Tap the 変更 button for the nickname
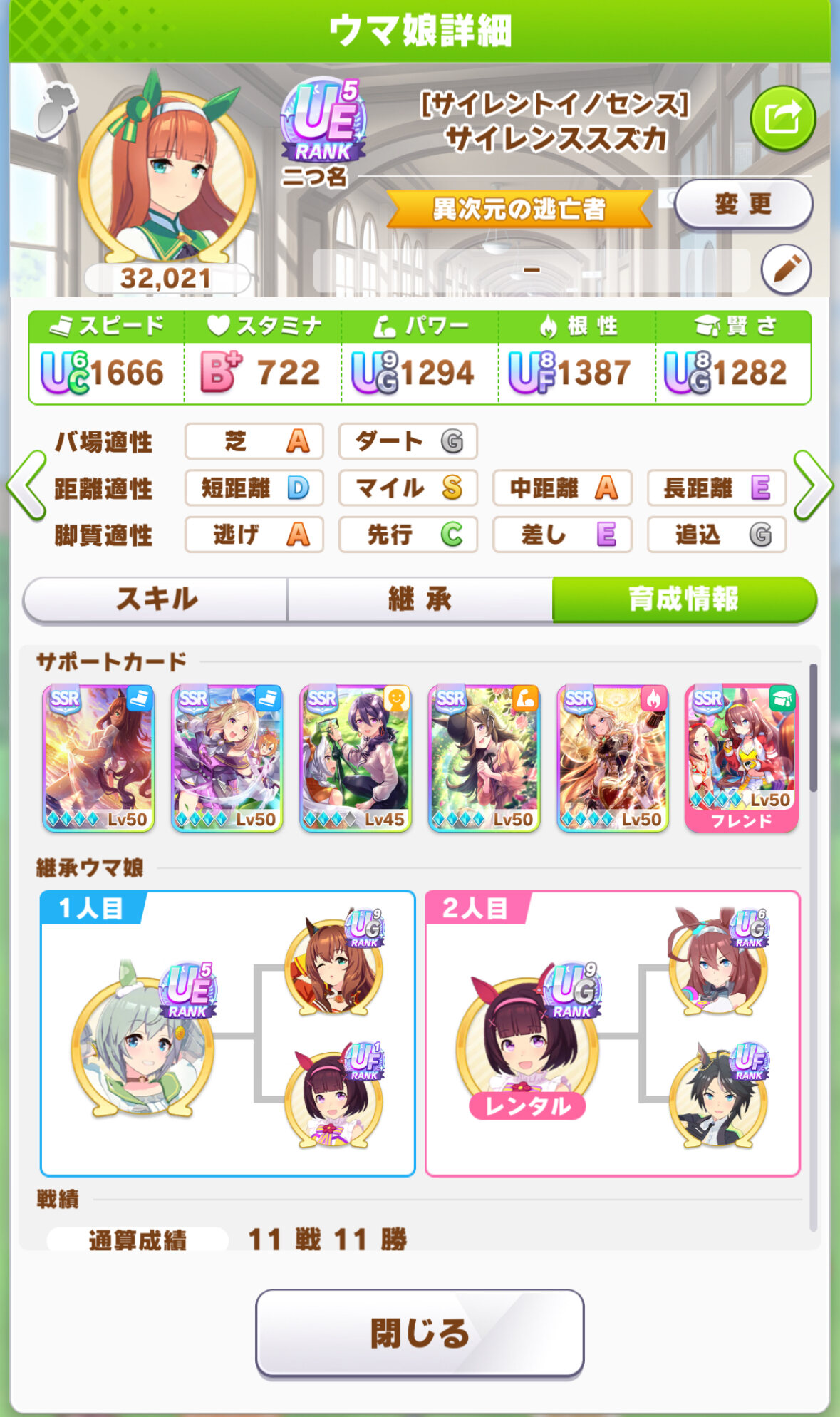This screenshot has height=1417, width=840. click(743, 205)
